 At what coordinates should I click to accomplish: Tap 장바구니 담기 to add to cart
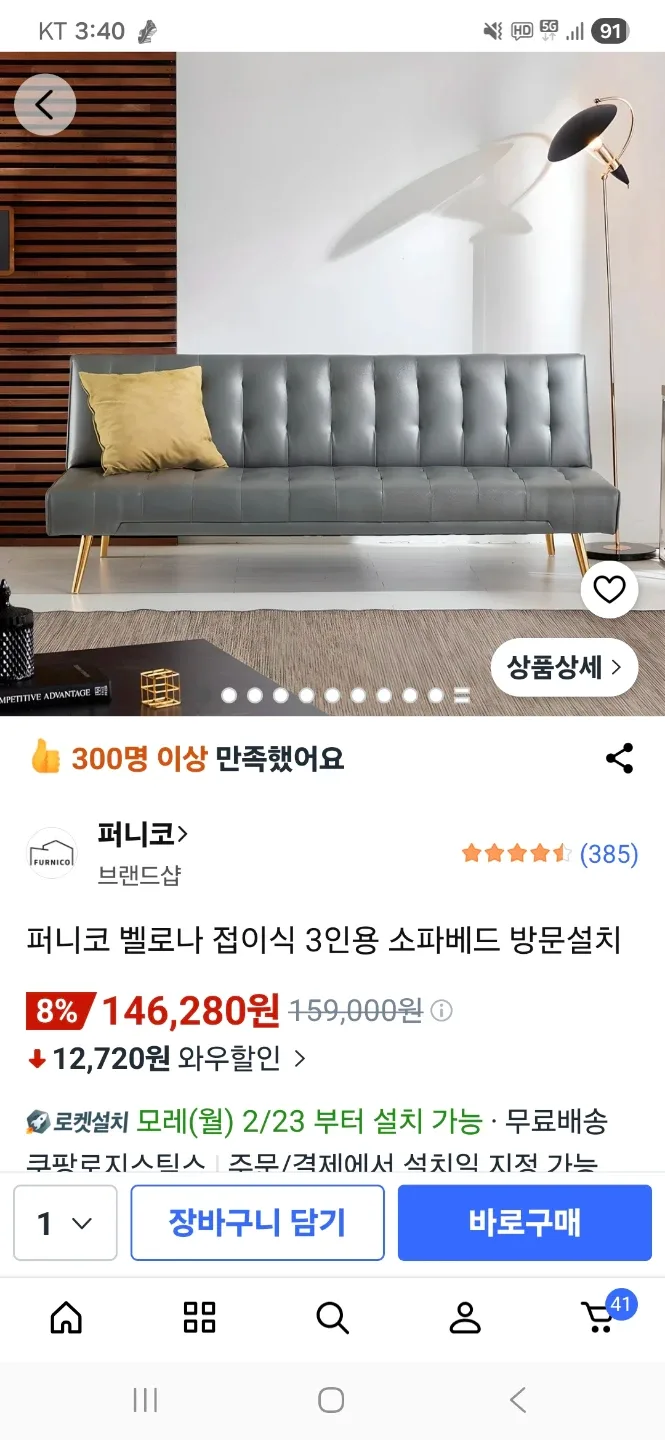pos(257,1223)
